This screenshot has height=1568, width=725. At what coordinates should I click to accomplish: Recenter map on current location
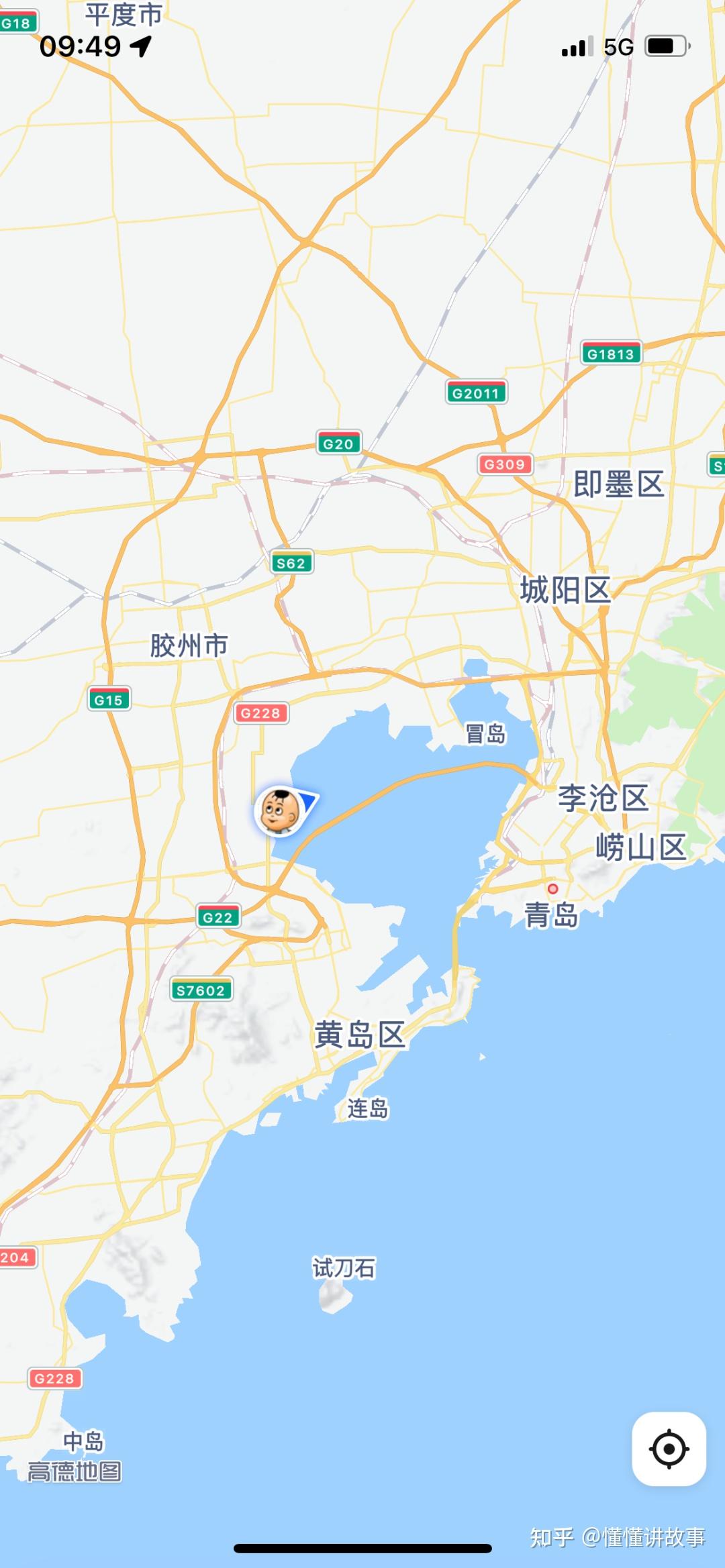[669, 1449]
